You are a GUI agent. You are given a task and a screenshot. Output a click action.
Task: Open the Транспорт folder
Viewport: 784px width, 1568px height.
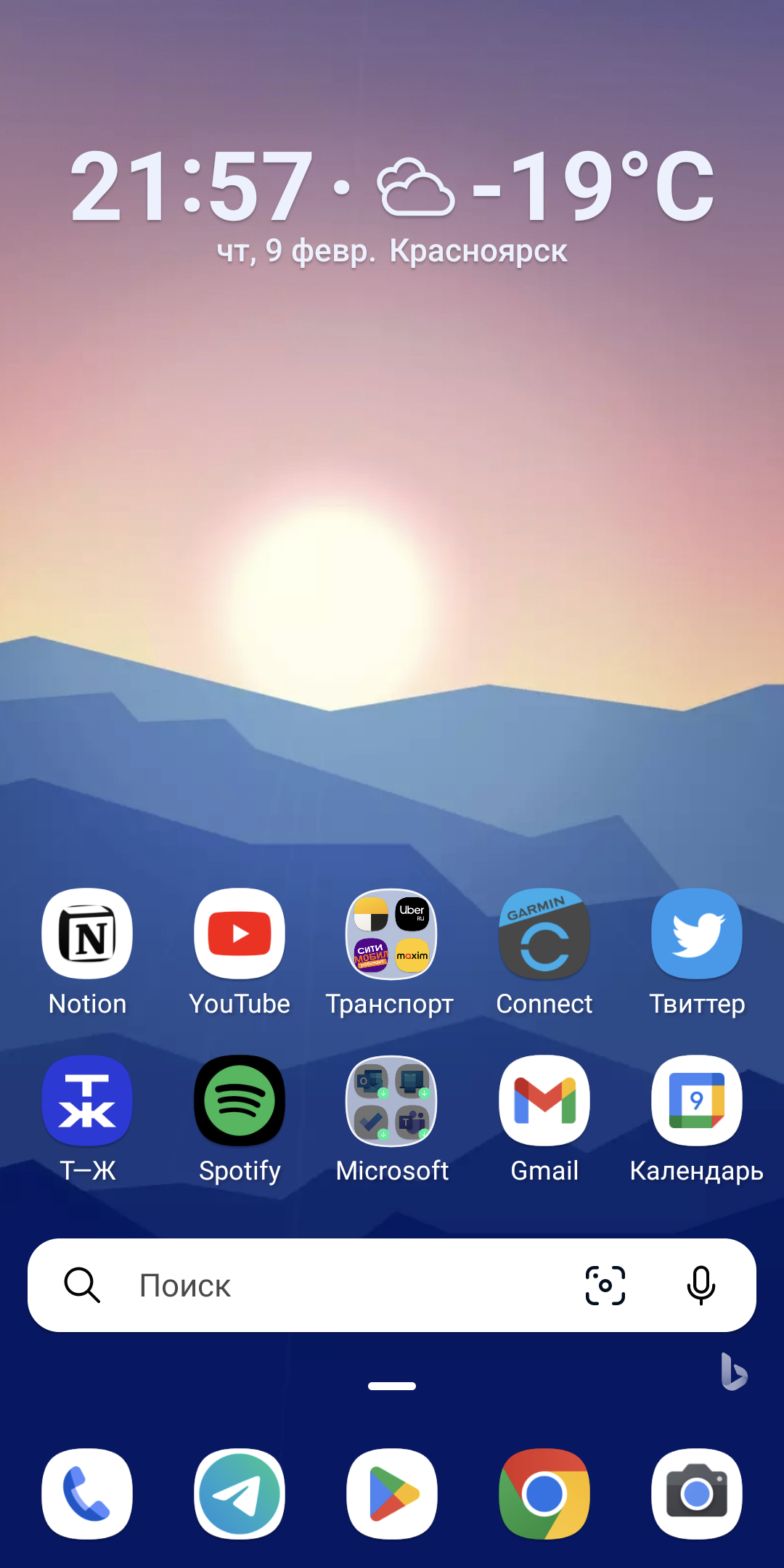[x=392, y=934]
